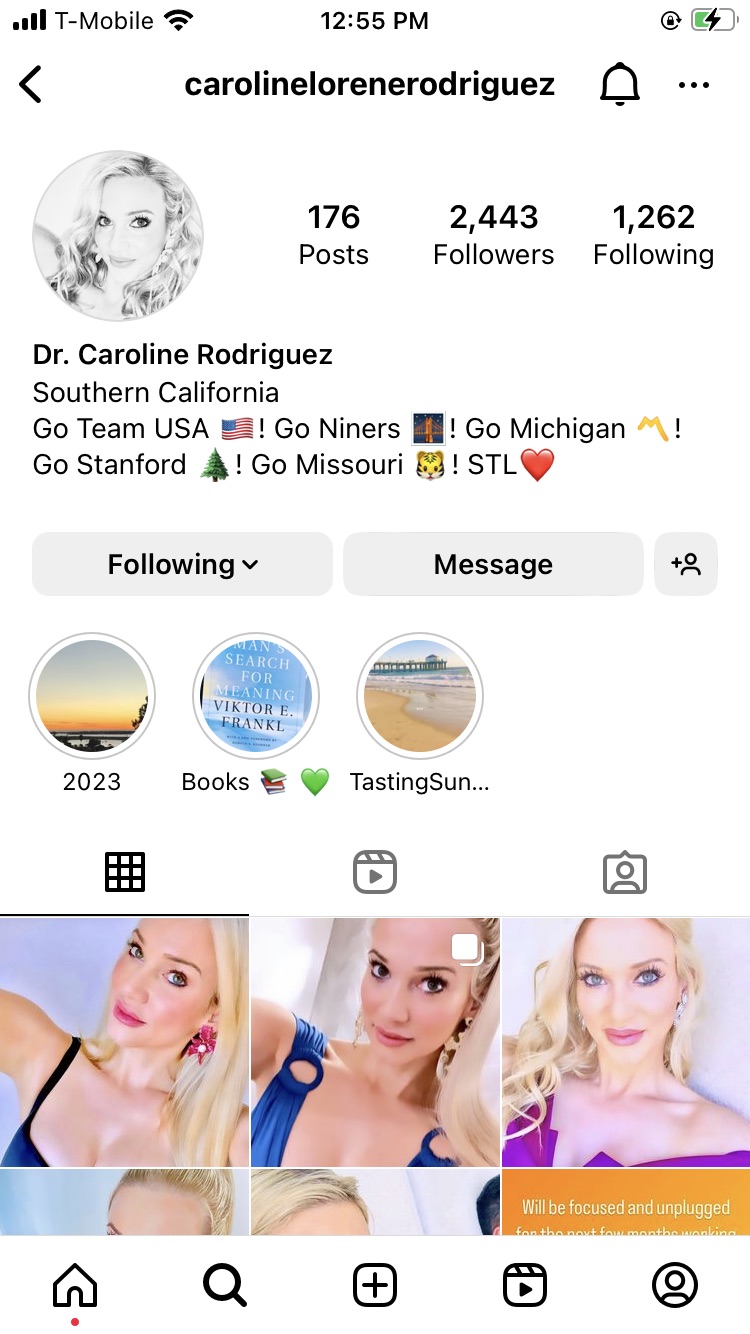Go to the Home feed

tap(75, 1285)
